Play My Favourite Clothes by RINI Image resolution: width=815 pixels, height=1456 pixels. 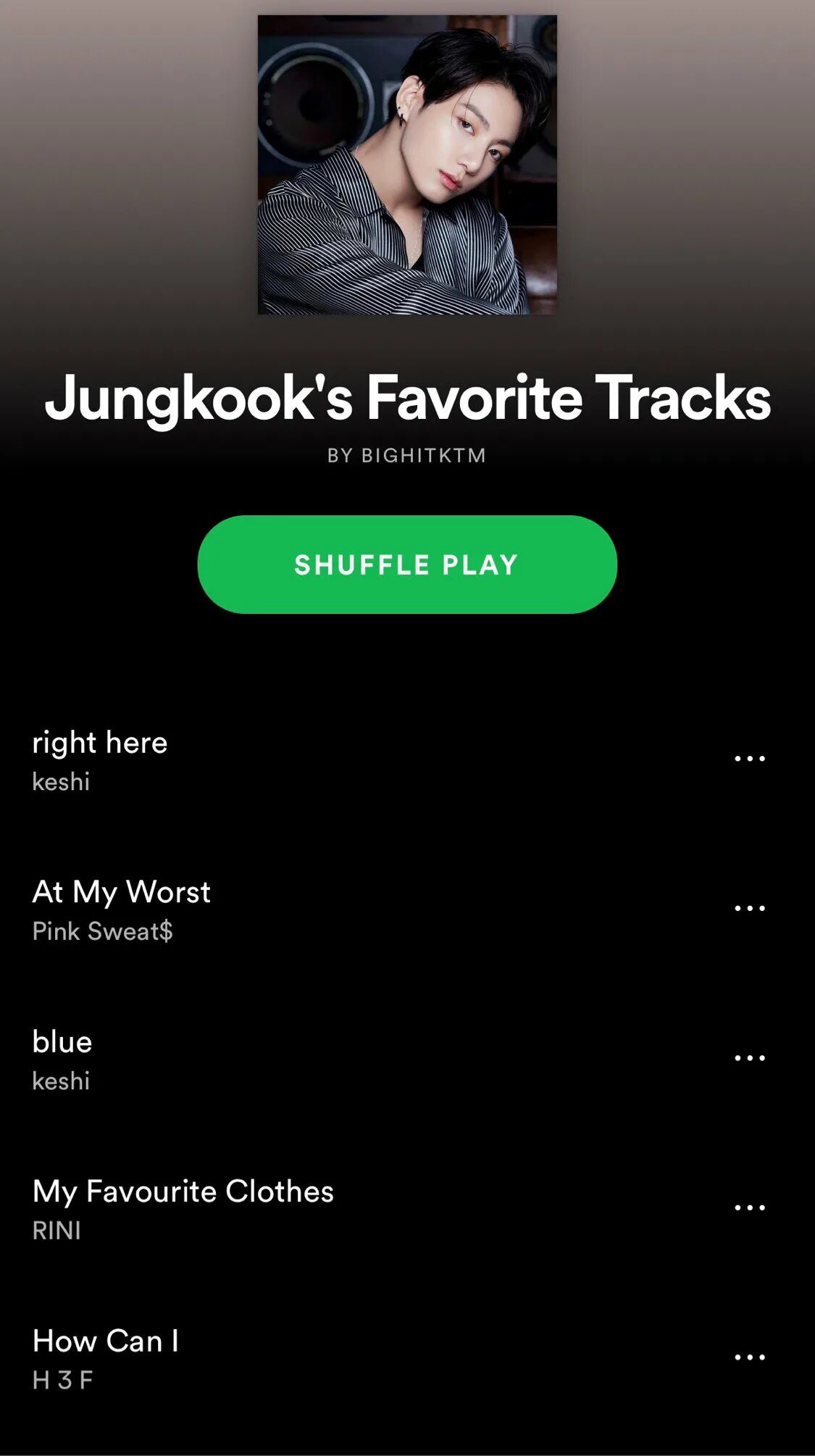183,1192
